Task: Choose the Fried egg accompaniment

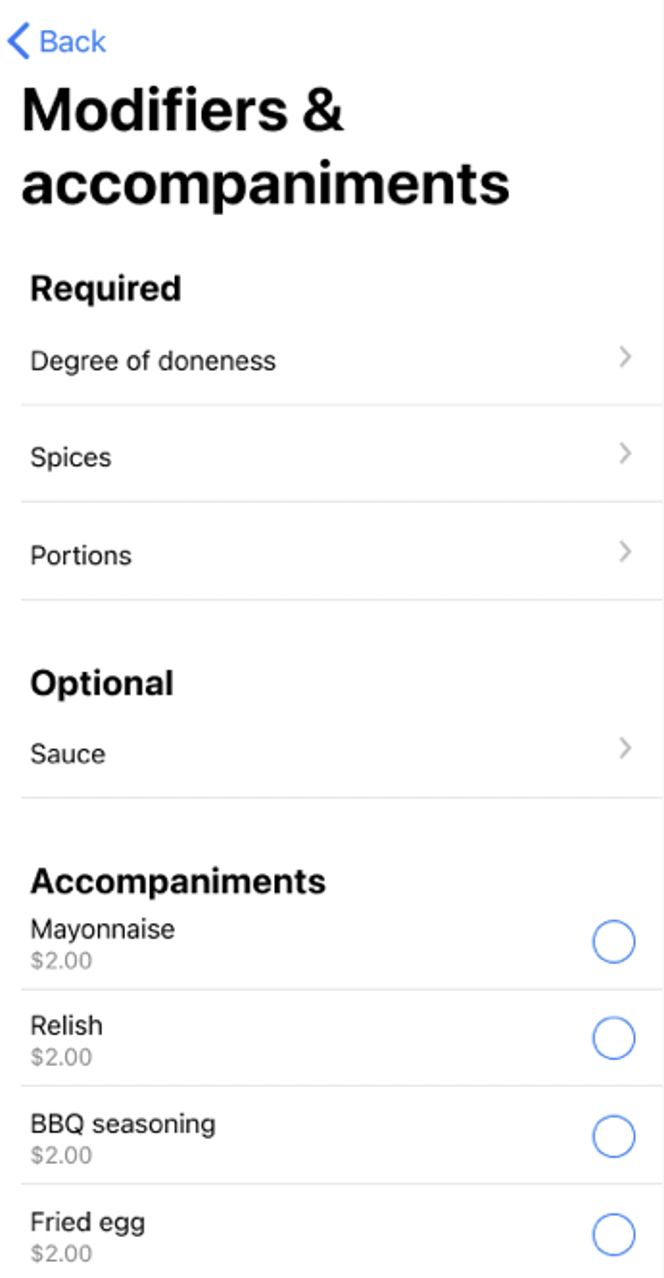Action: tap(613, 1234)
